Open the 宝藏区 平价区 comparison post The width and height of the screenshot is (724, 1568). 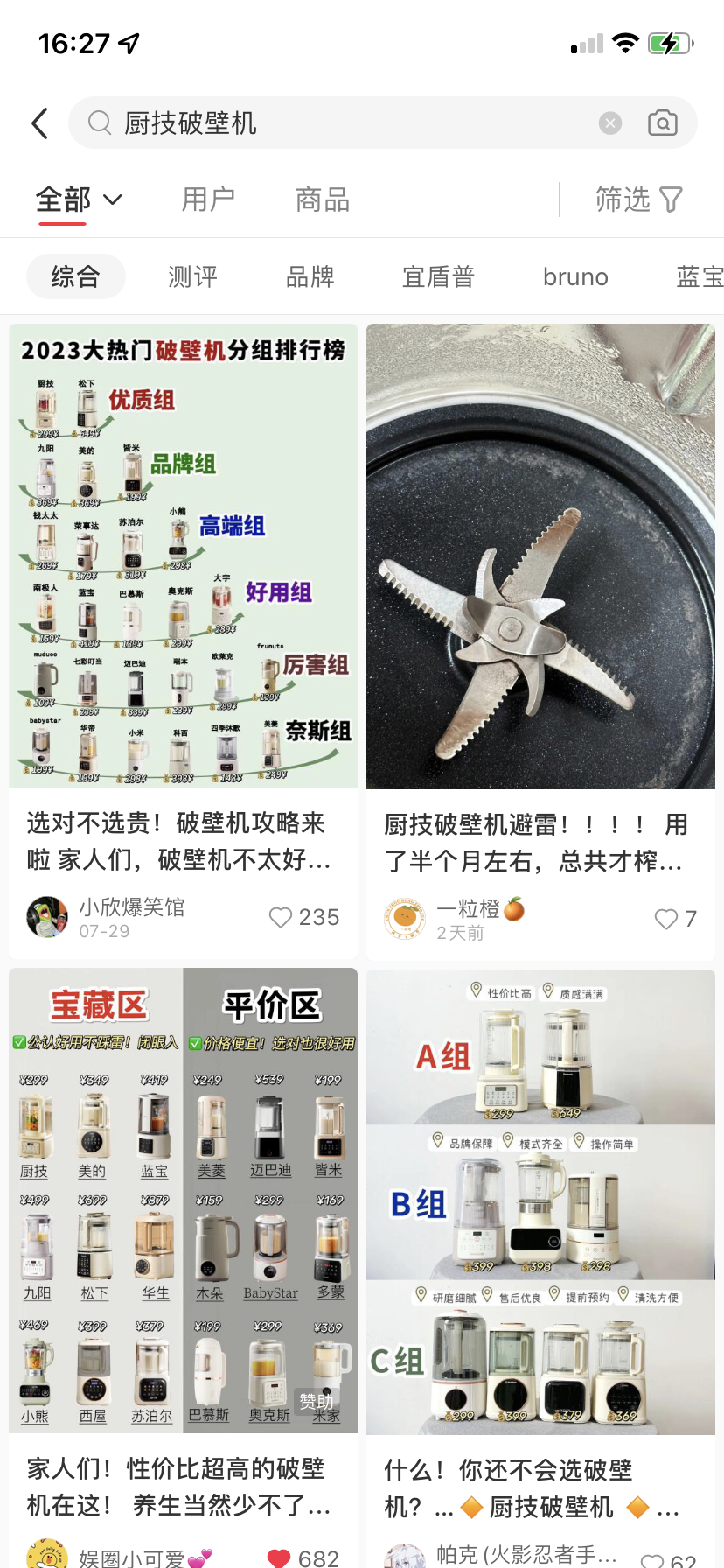click(184, 1200)
